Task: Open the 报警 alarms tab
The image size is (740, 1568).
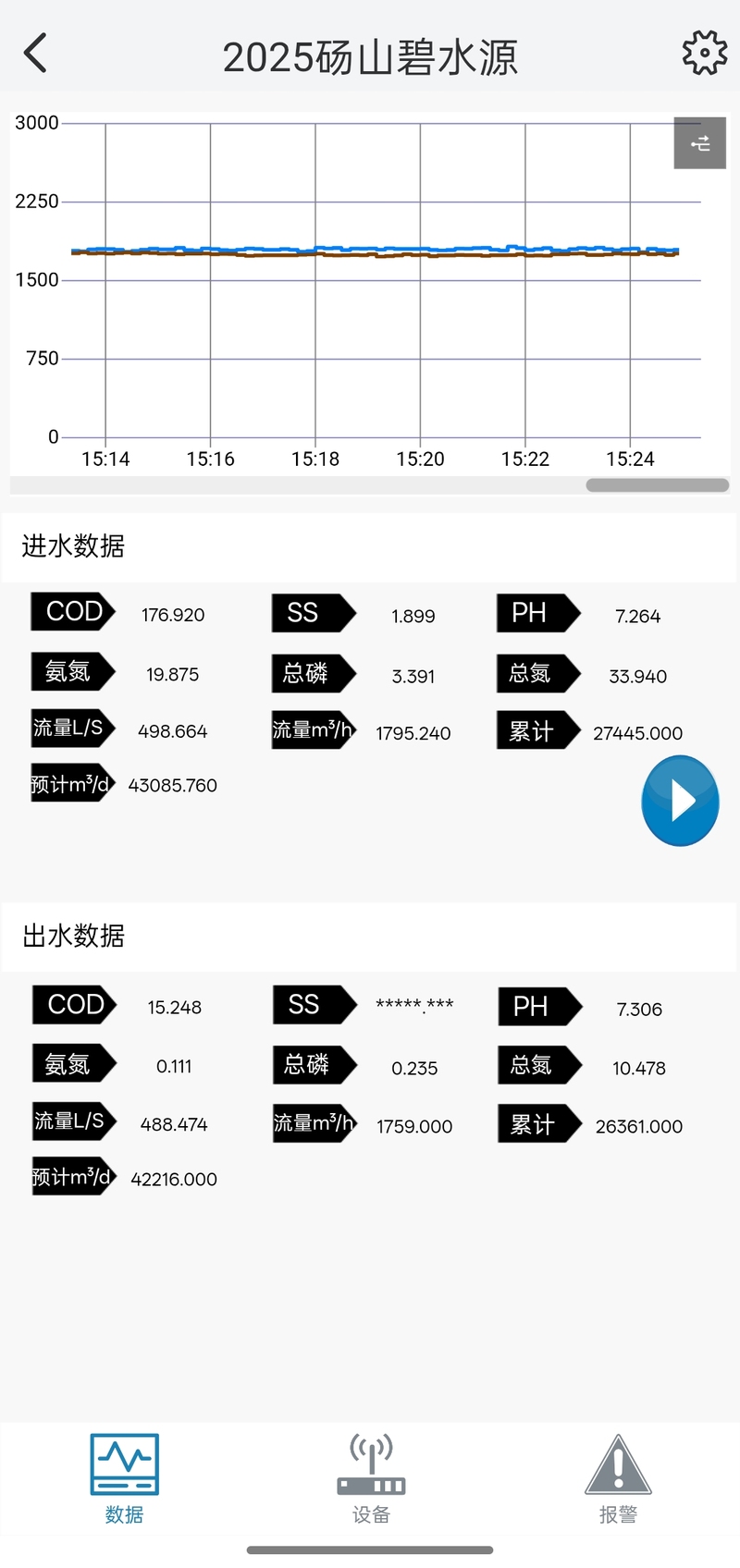Action: point(618,1479)
